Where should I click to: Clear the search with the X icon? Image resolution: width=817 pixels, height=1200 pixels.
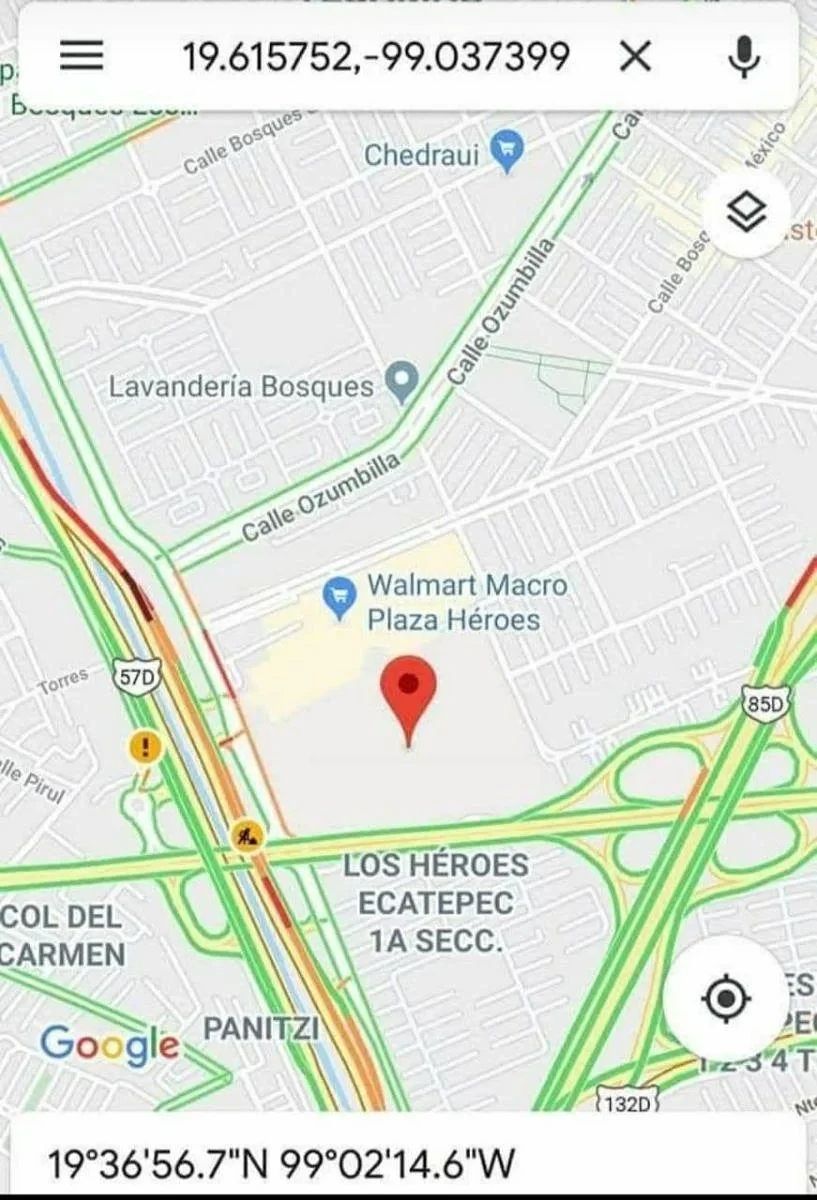click(x=635, y=57)
